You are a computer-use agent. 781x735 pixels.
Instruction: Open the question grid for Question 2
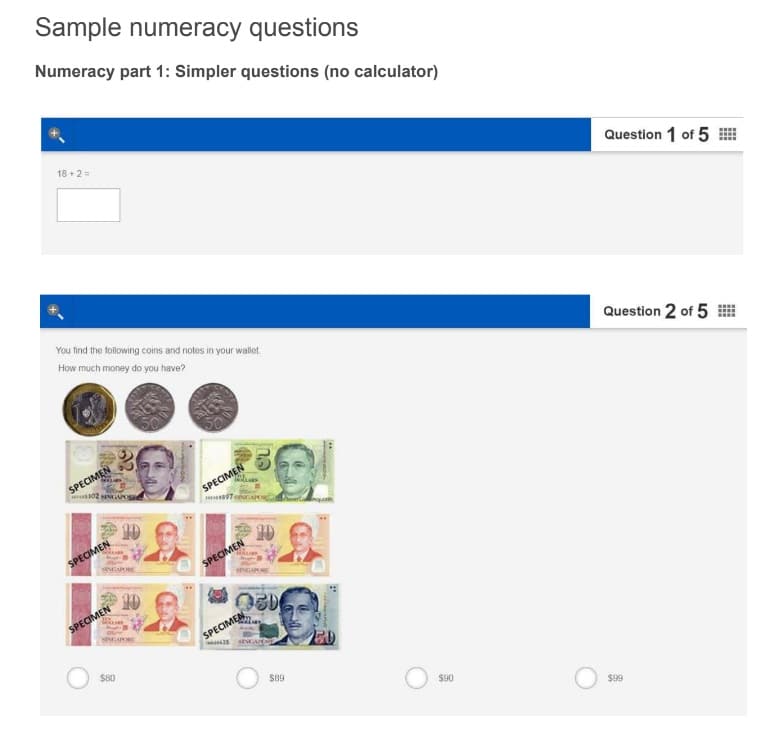pos(727,311)
